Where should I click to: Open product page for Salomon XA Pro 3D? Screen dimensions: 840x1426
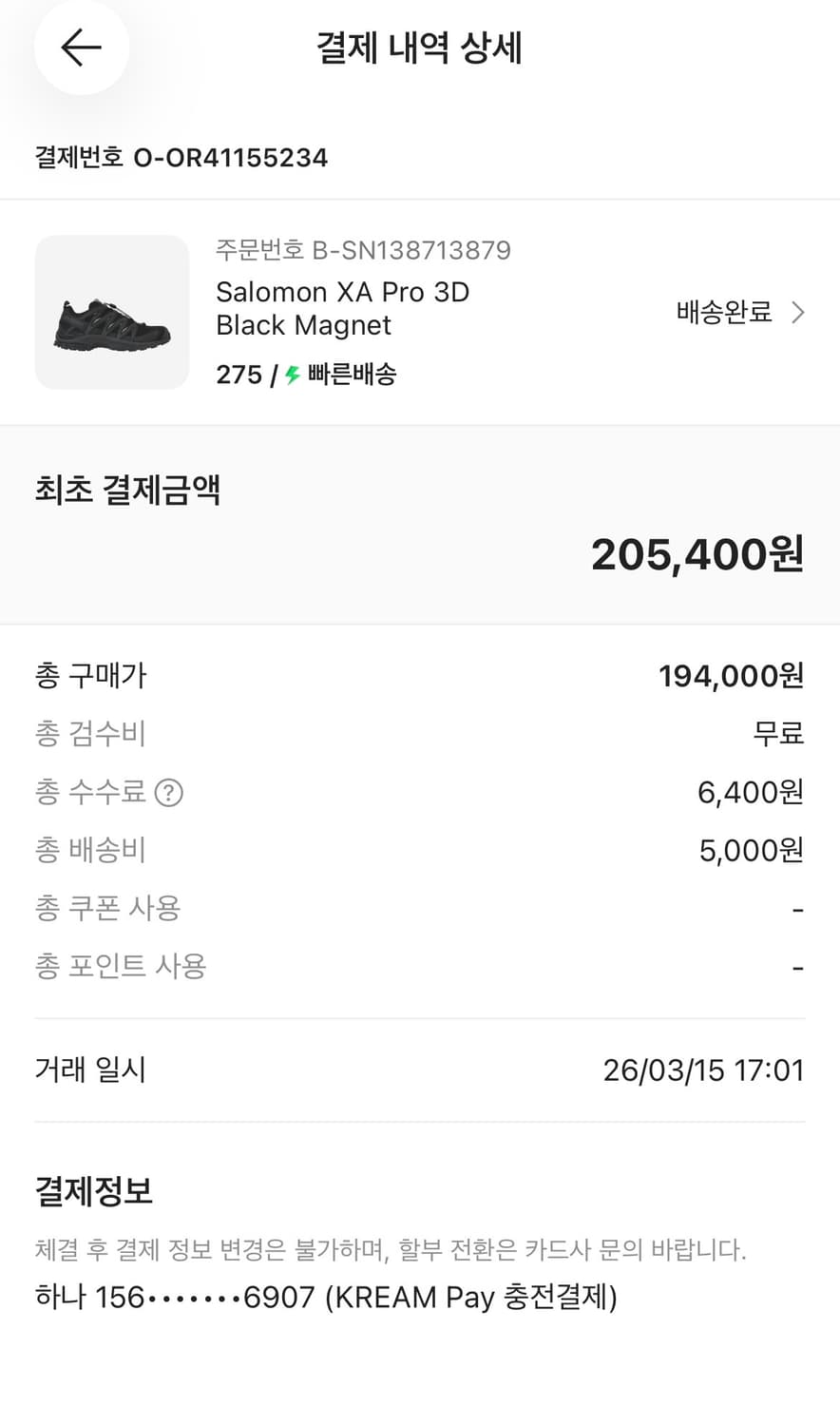[342, 308]
